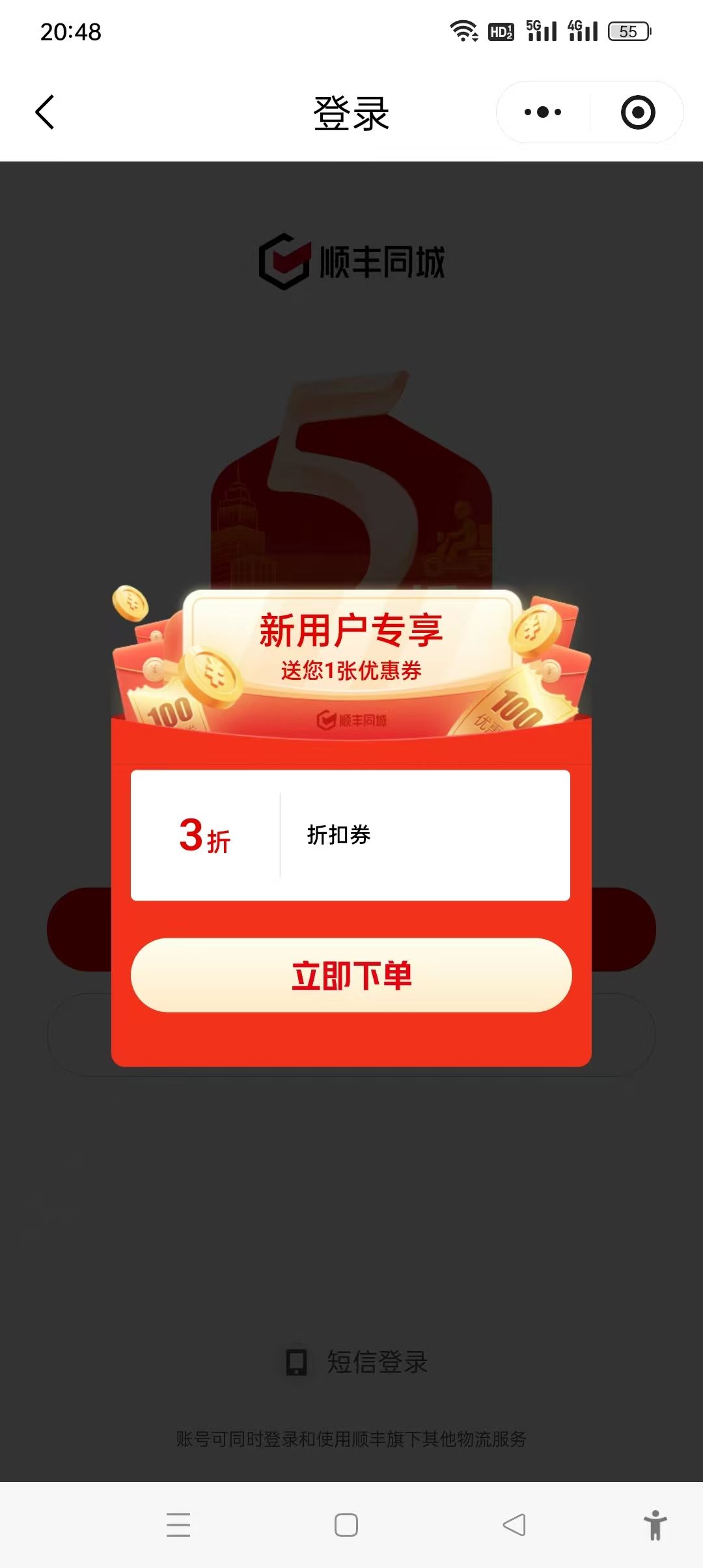The width and height of the screenshot is (703, 1568).
Task: Go back from the 登录 page
Action: [44, 112]
